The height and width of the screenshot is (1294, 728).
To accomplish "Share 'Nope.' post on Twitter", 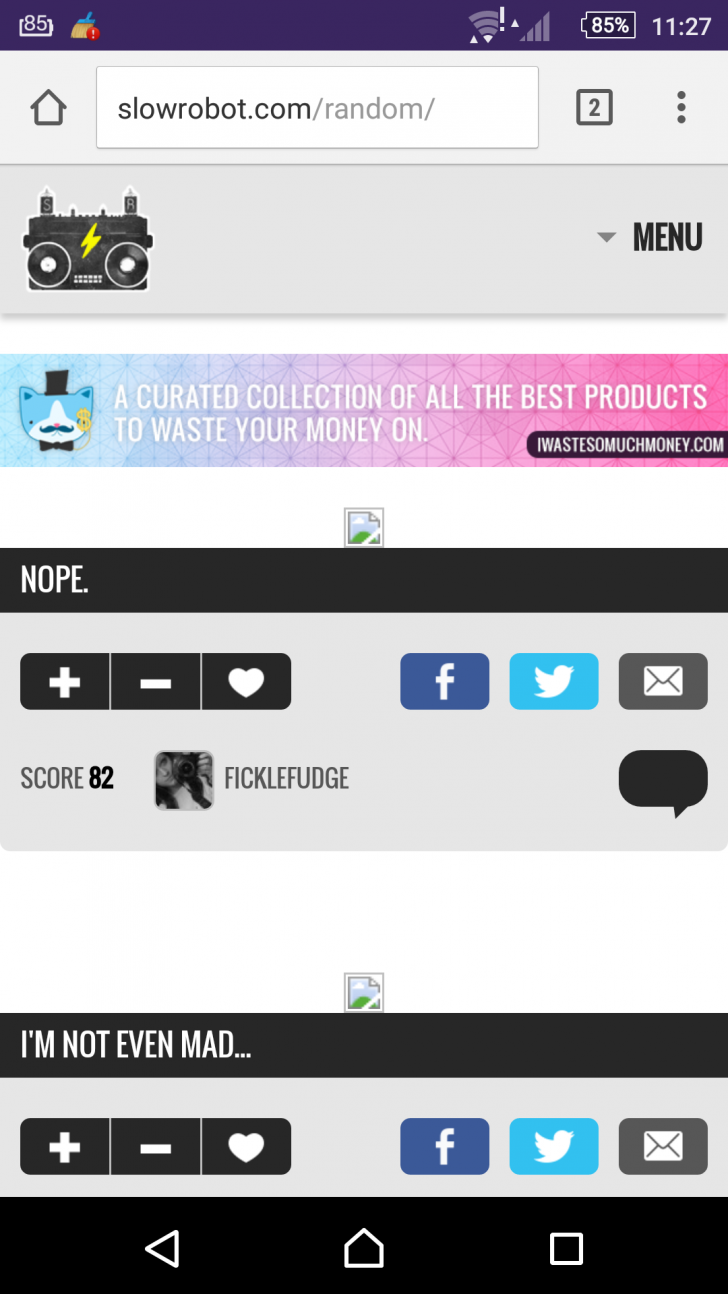I will pos(554,682).
